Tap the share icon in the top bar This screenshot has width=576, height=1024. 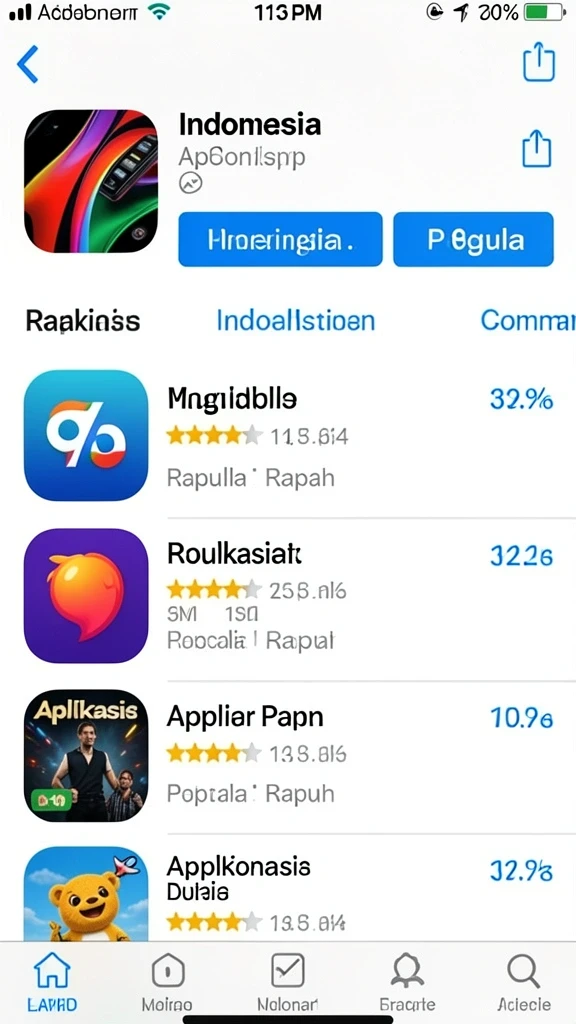click(x=539, y=61)
